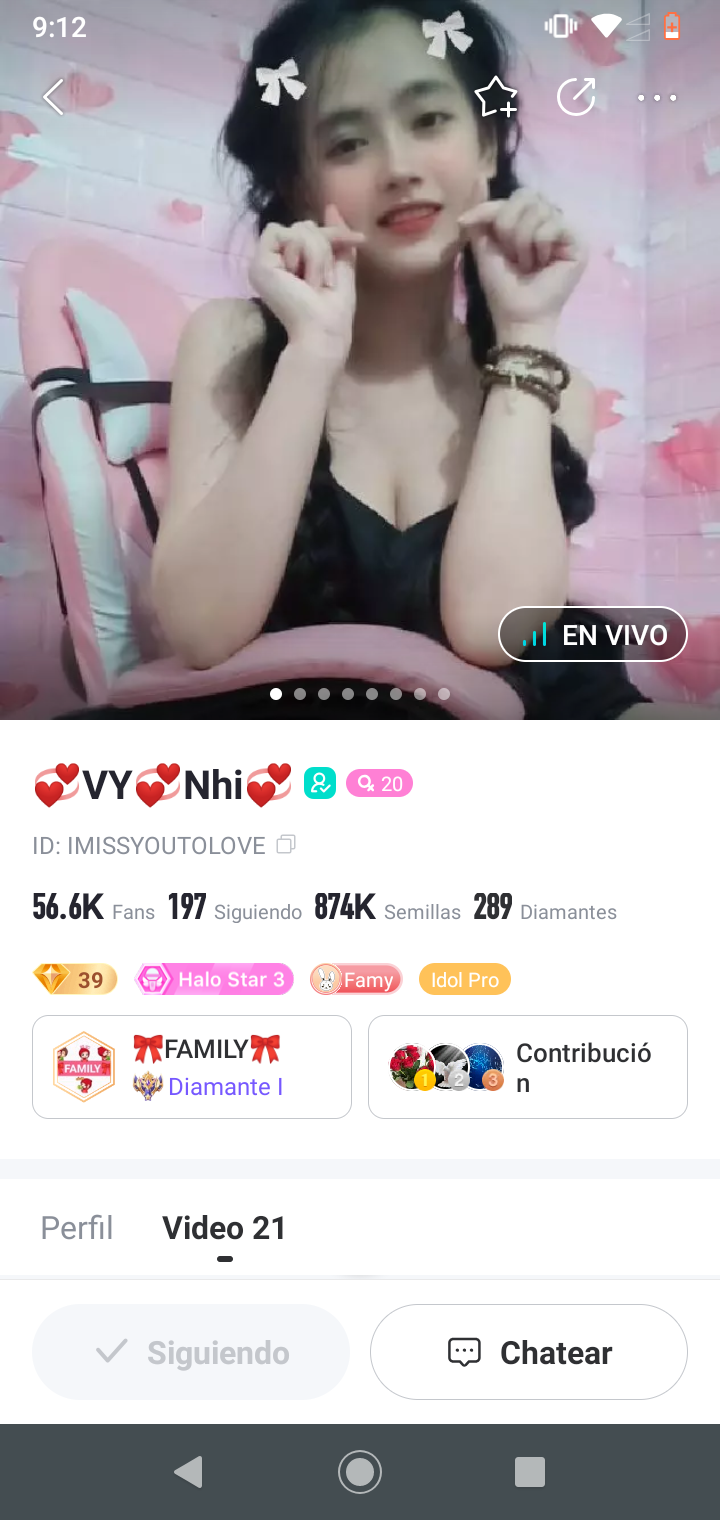Image resolution: width=720 pixels, height=1520 pixels.
Task: Go back using the top-left arrow
Action: [54, 97]
